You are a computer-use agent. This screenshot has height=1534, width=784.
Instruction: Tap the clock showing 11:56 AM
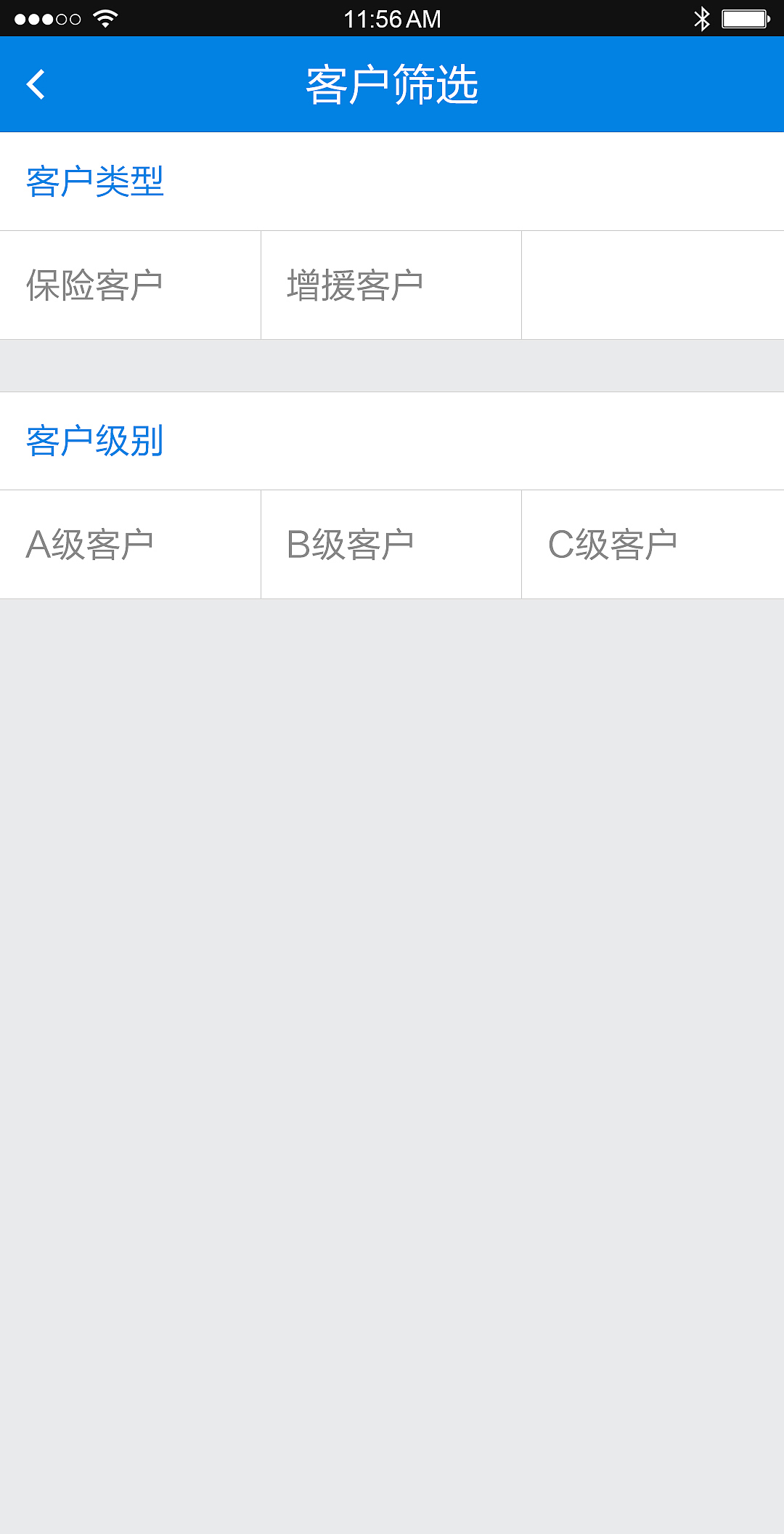392,19
